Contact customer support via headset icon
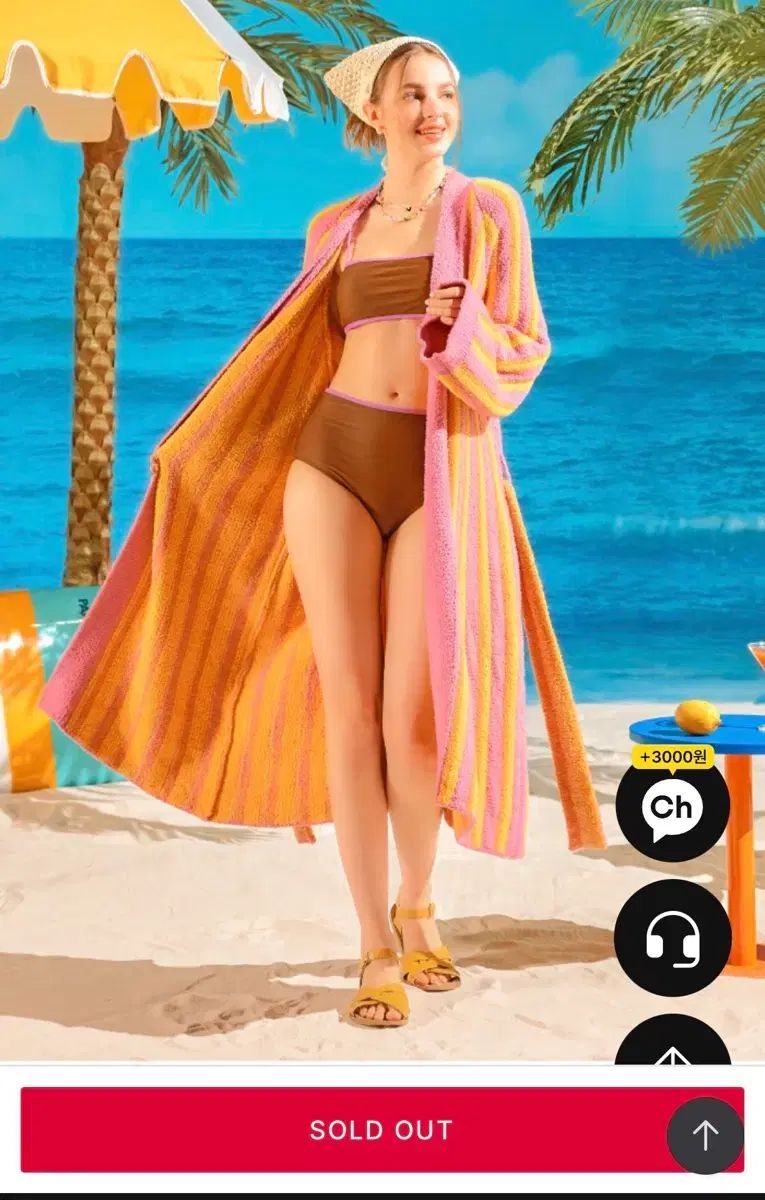 pyautogui.click(x=672, y=937)
